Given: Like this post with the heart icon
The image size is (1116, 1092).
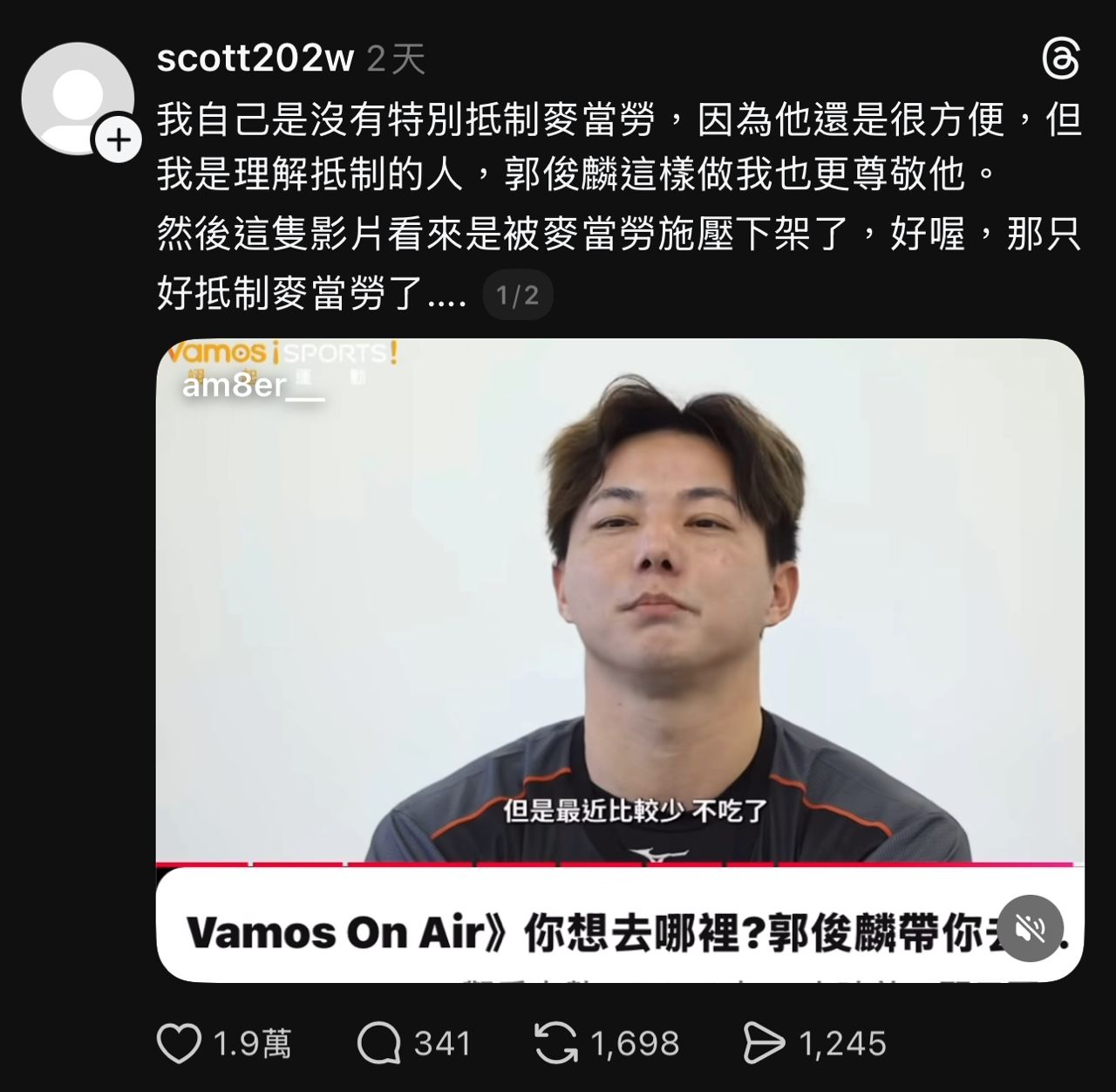Looking at the screenshot, I should pos(179,1043).
